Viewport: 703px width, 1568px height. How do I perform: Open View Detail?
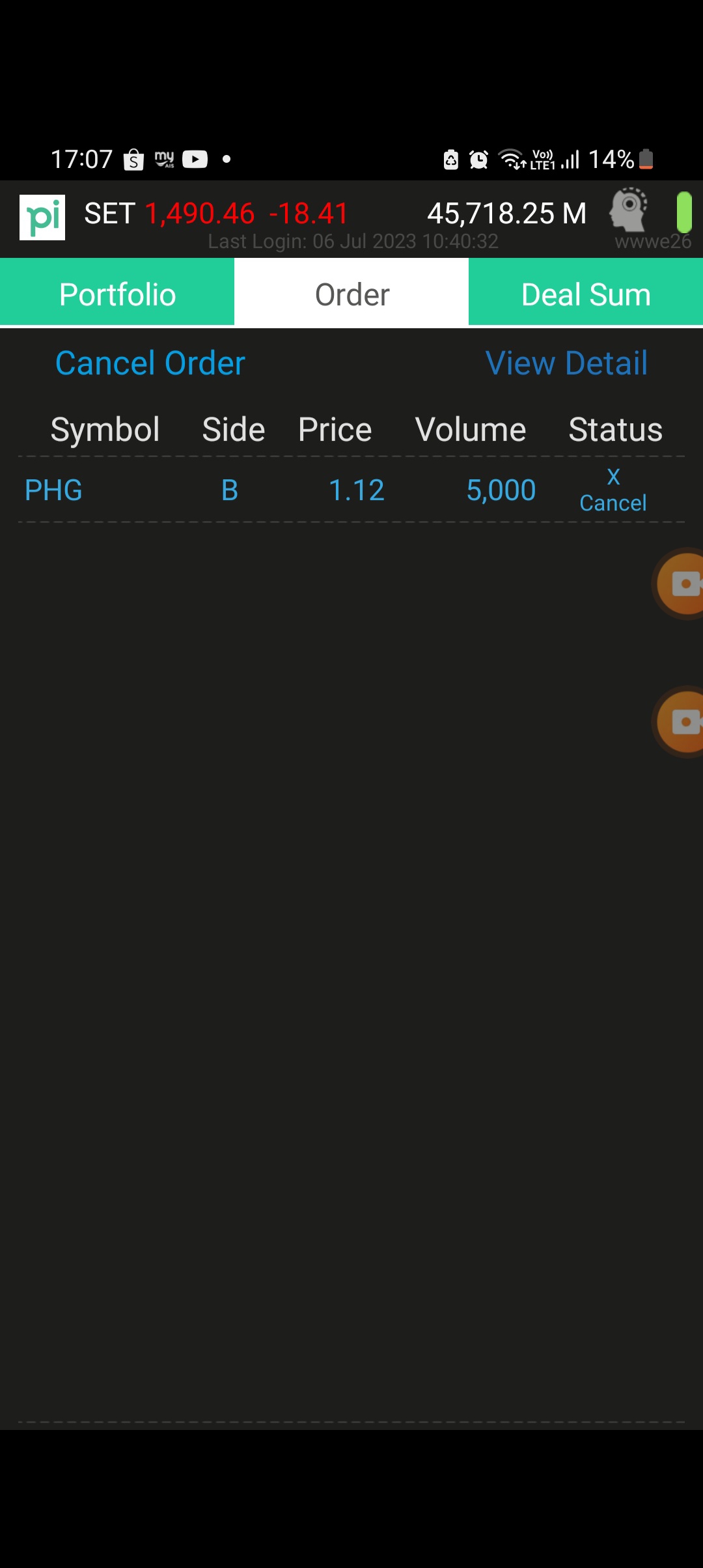click(566, 363)
